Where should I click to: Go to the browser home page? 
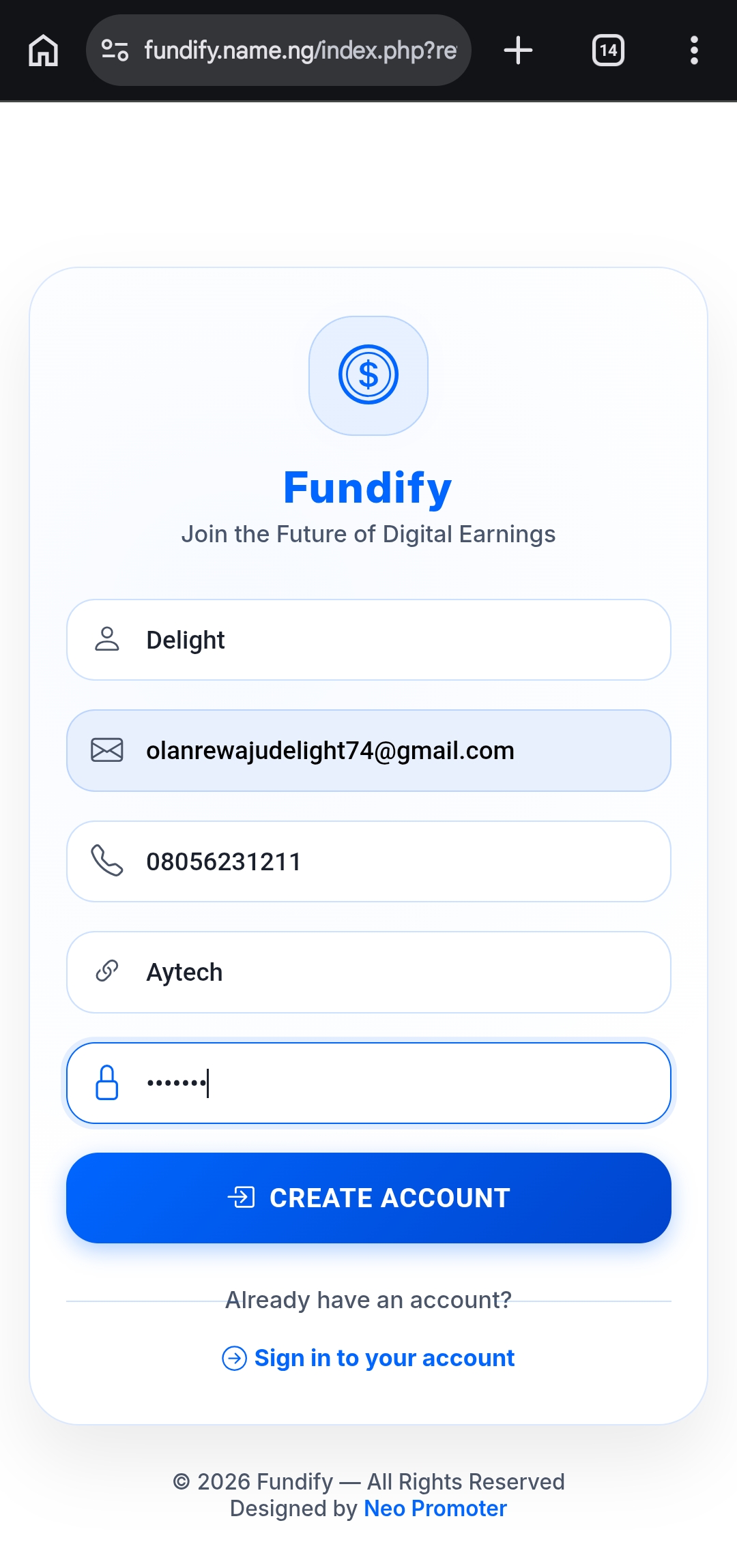point(43,50)
